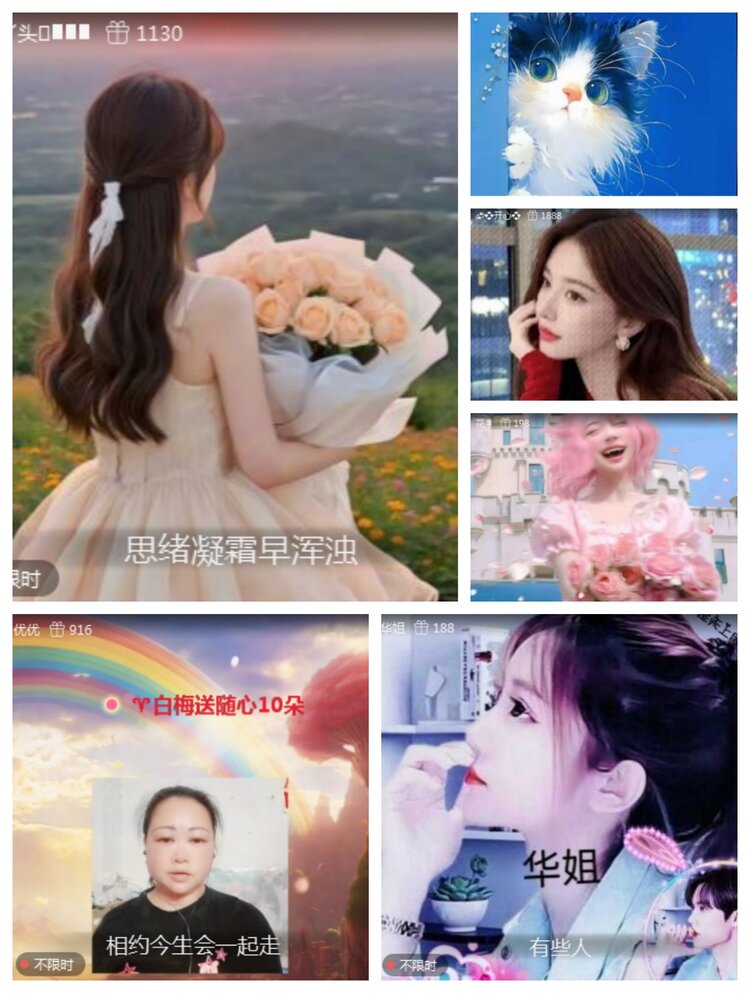Image resolution: width=750 pixels, height=993 pixels.
Task: Expand the gift count 1888 on 开心 stream
Action: coord(557,213)
